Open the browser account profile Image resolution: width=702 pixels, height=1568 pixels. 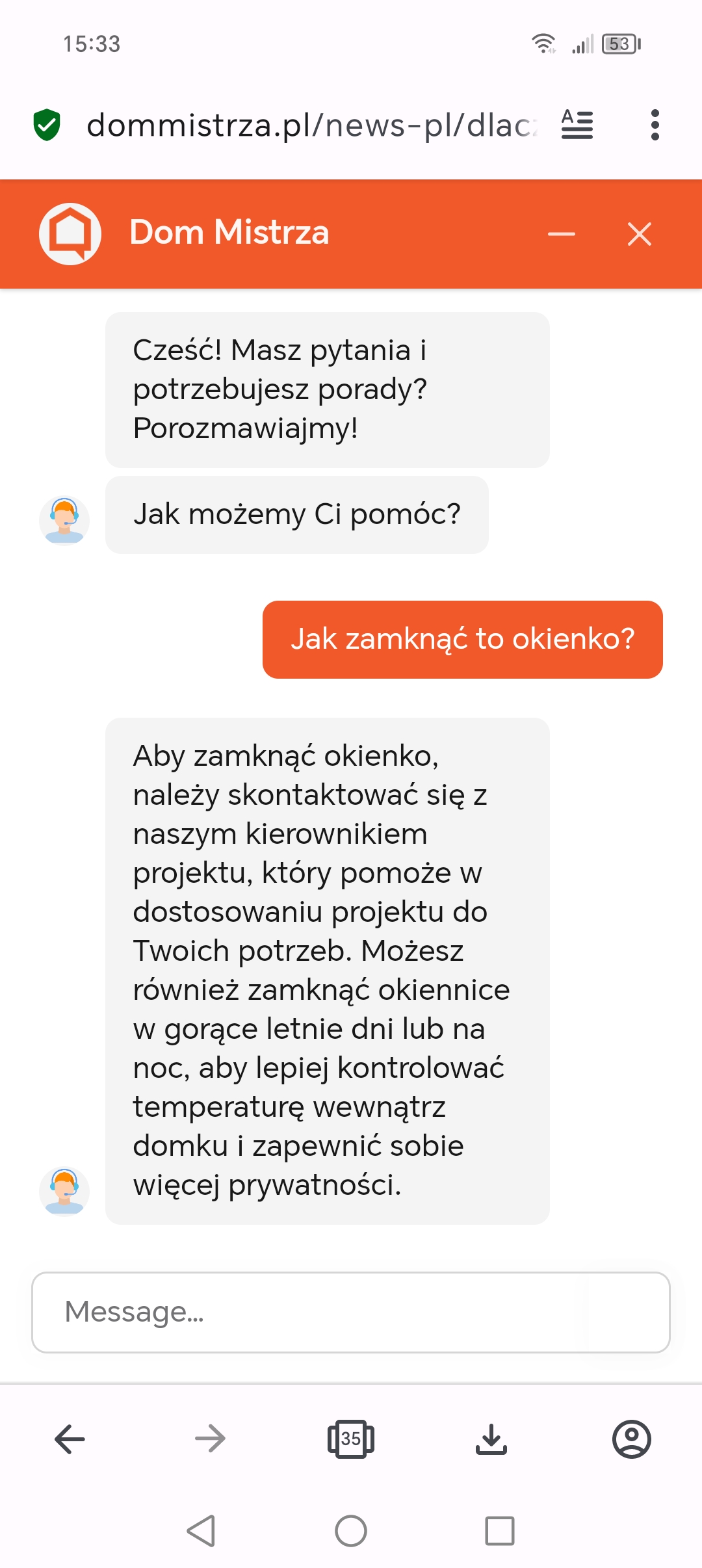(632, 1439)
